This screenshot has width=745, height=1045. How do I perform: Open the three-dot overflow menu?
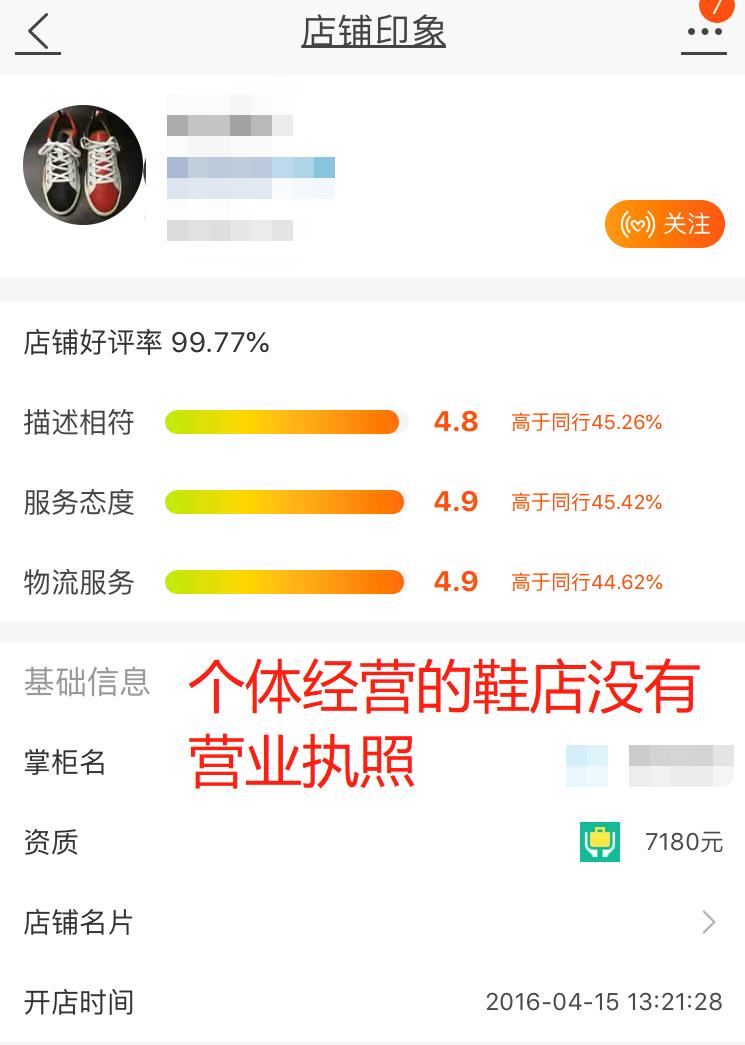point(704,33)
